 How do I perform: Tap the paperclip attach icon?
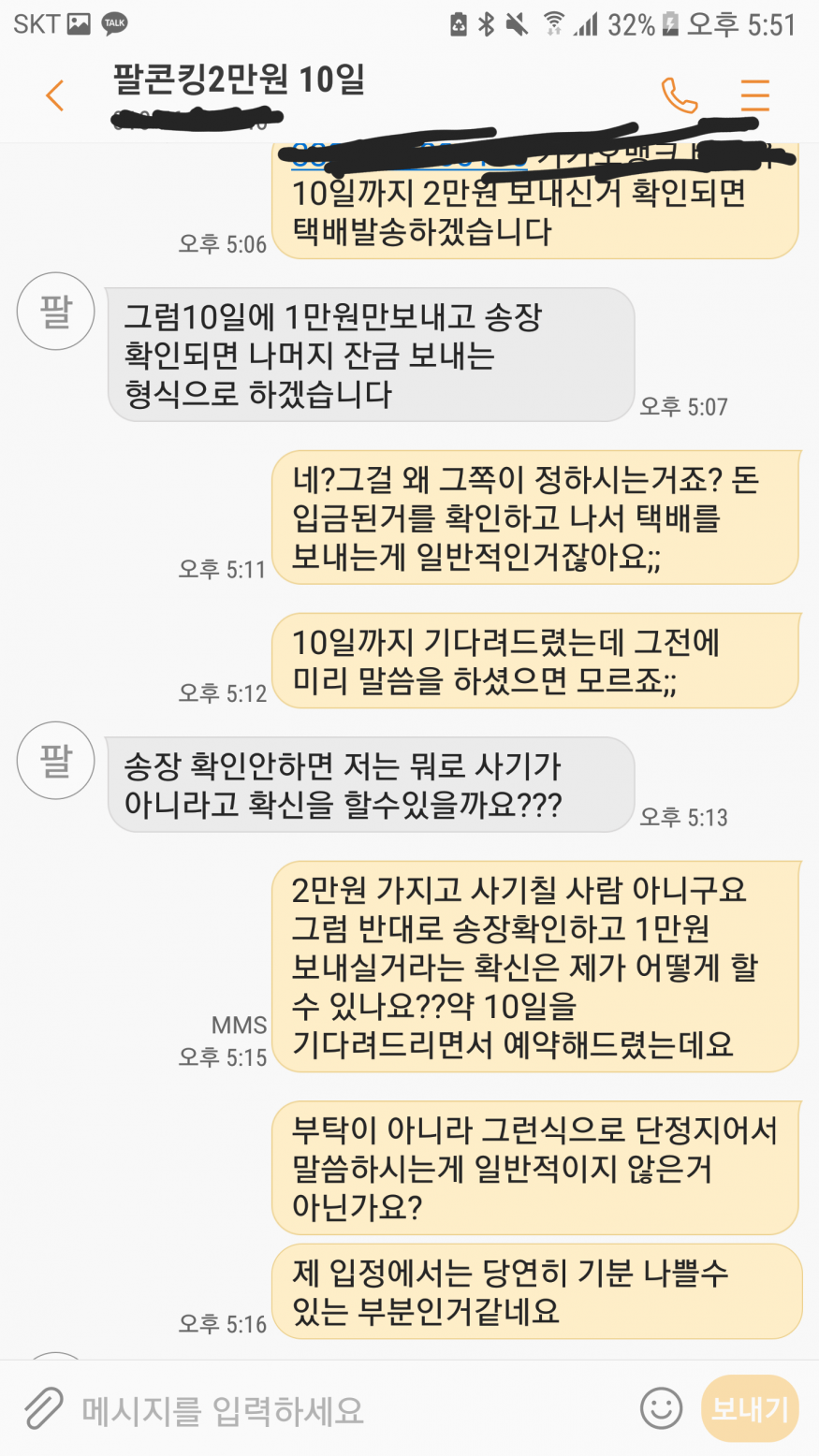click(42, 1408)
